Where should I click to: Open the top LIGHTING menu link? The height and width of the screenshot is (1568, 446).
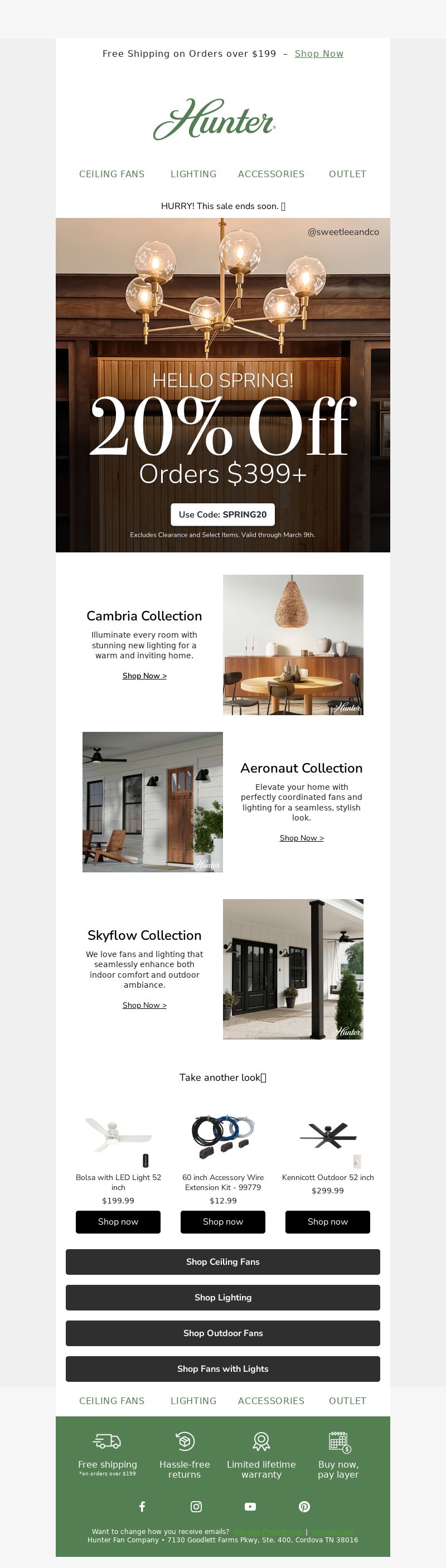(193, 174)
